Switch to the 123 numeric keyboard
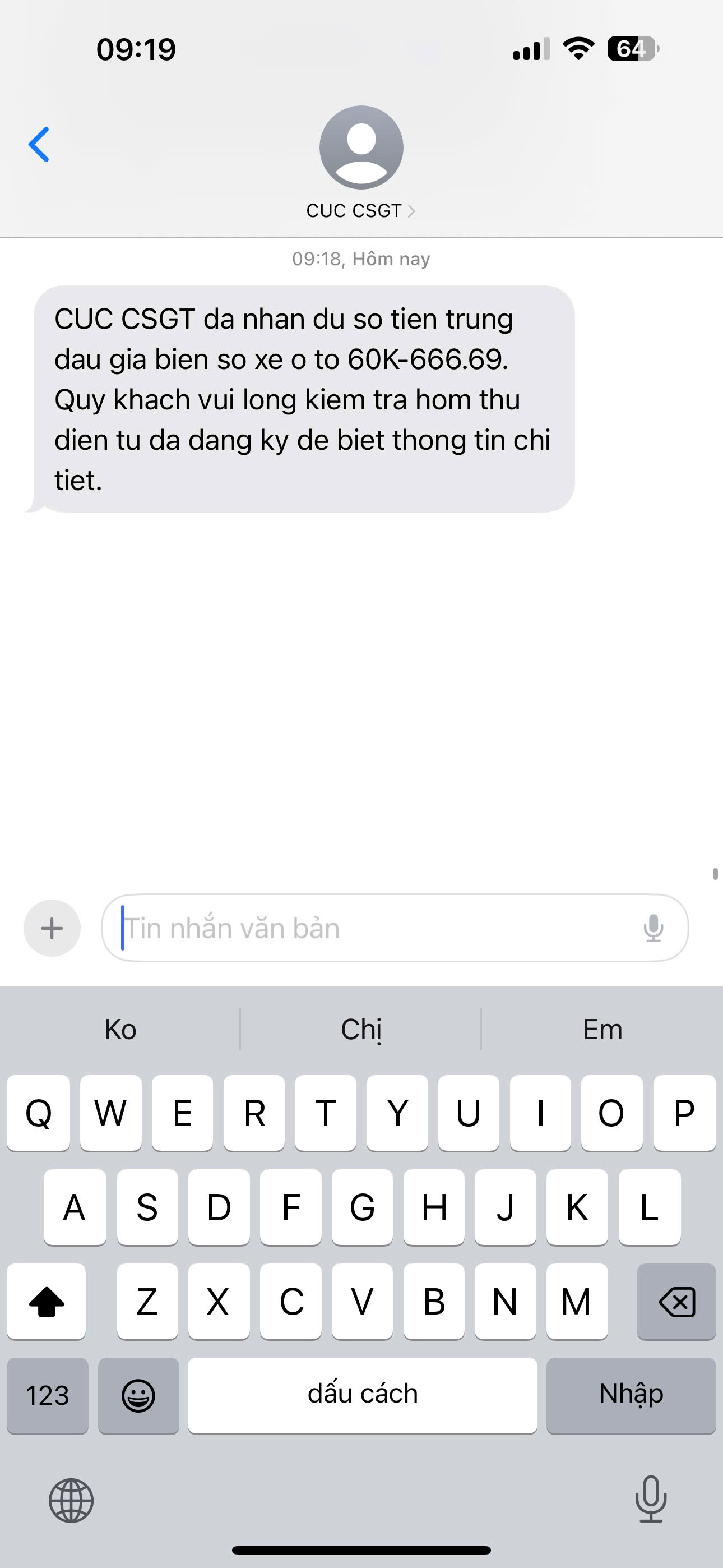Screen dimensions: 723x1568 pyautogui.click(x=48, y=1395)
